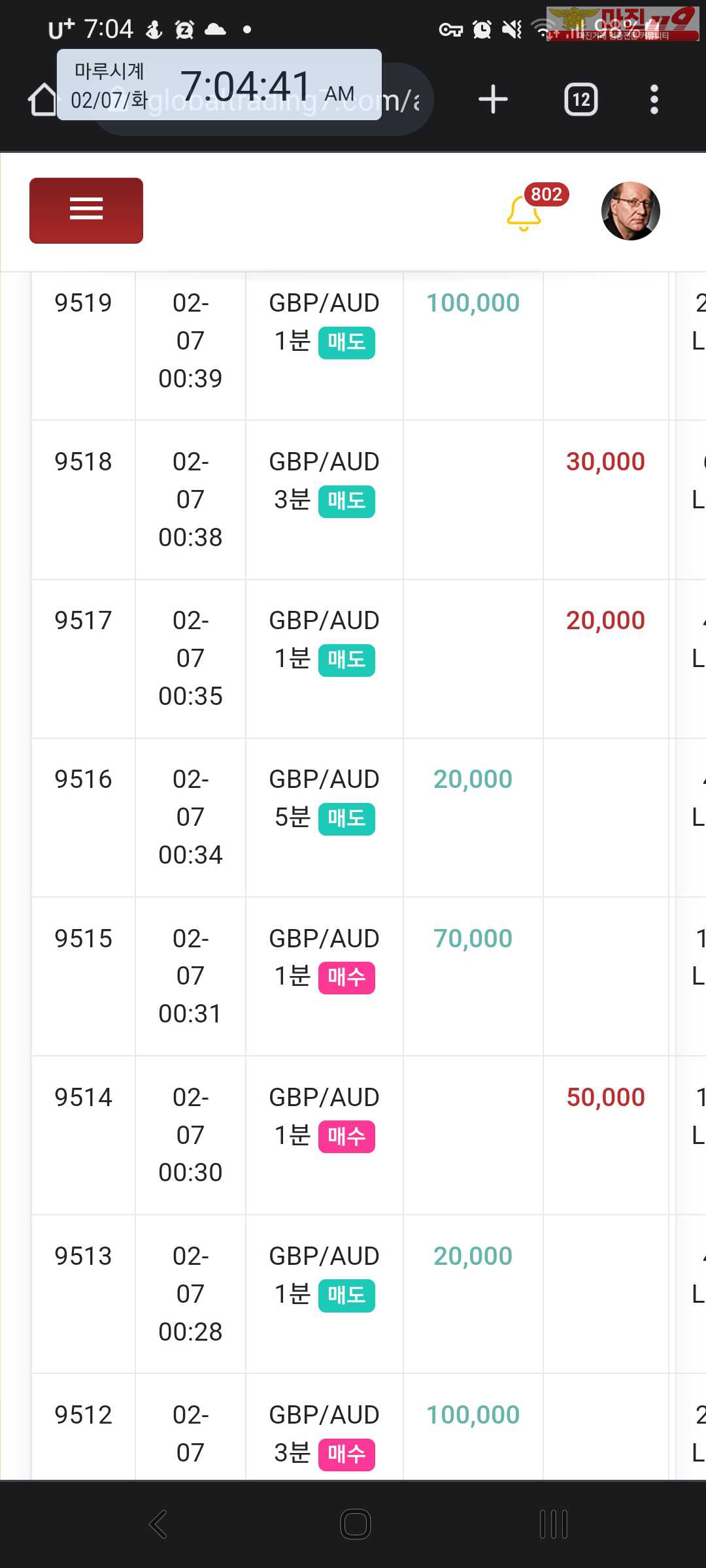Show the 12 open browser tabs
Image resolution: width=706 pixels, height=1568 pixels.
click(580, 100)
